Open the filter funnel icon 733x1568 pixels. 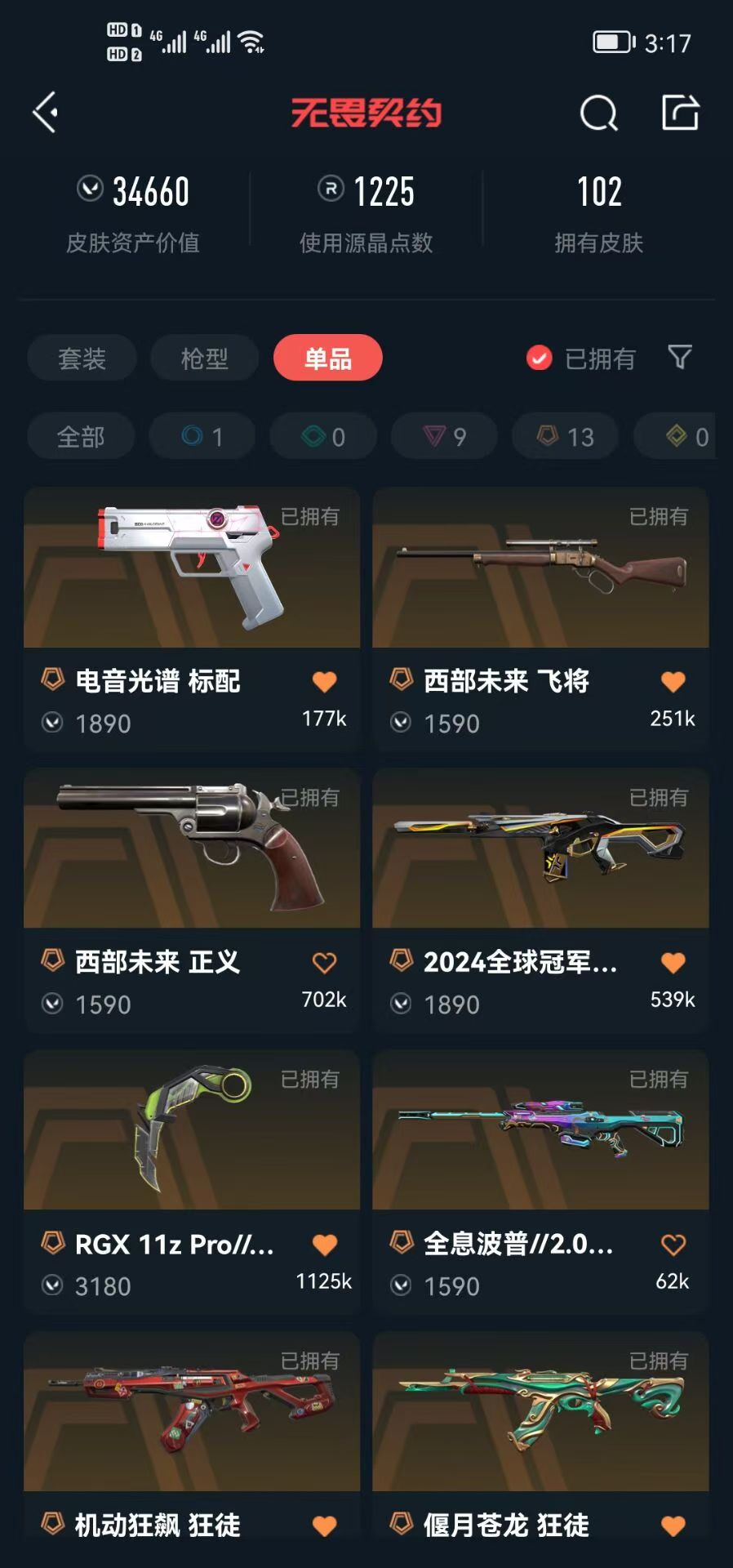point(680,357)
